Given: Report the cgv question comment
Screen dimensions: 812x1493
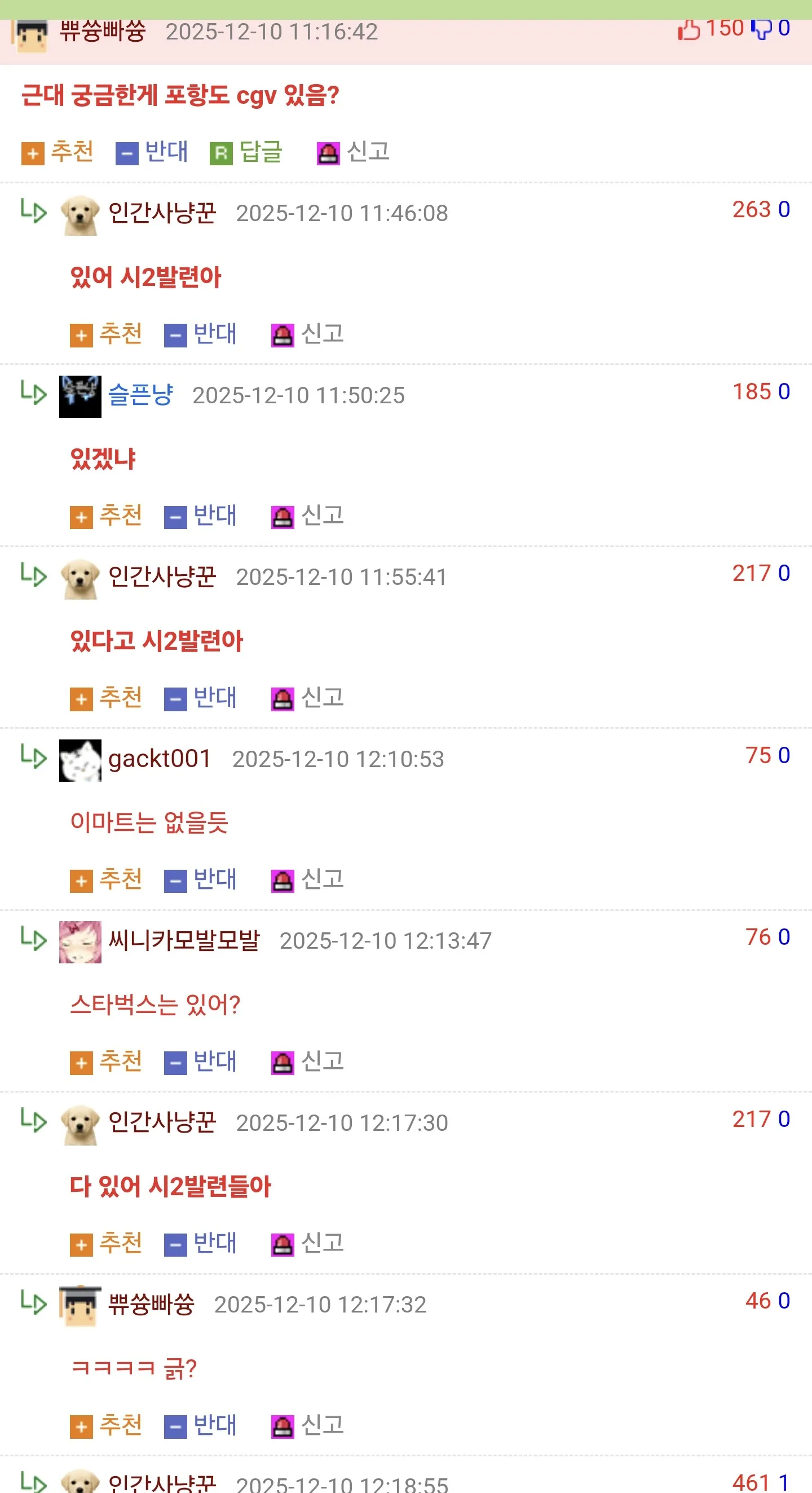Looking at the screenshot, I should coord(353,152).
